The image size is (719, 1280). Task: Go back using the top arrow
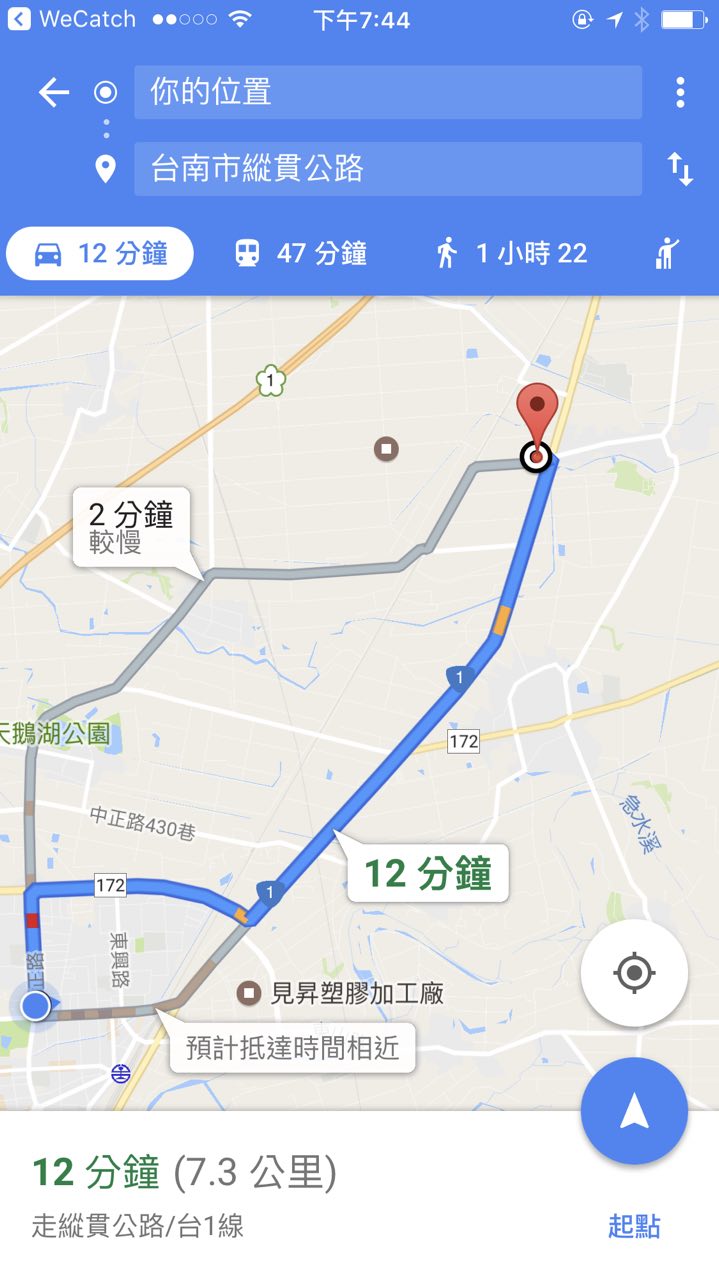pyautogui.click(x=53, y=93)
